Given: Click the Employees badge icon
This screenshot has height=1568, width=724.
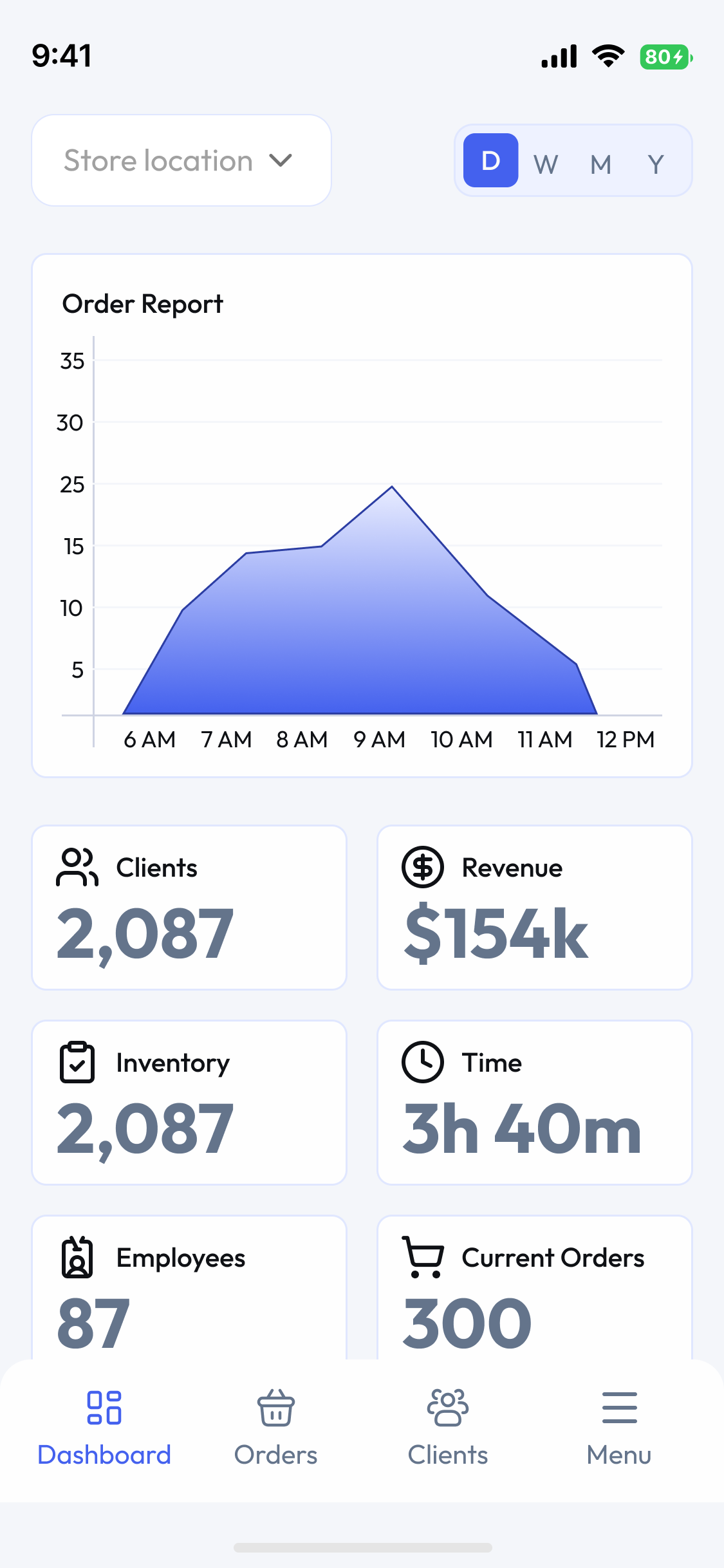Looking at the screenshot, I should click(x=77, y=1256).
